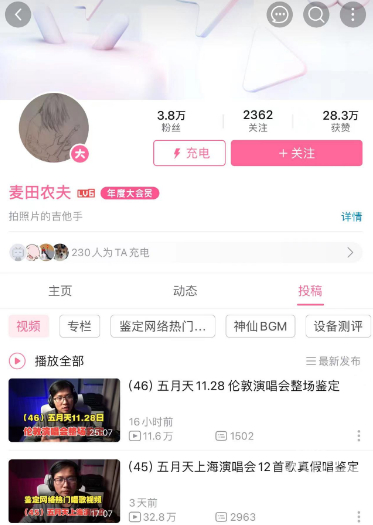Image resolution: width=373 pixels, height=525 pixels.
Task: Tap 播放全部 to play all videos
Action: pyautogui.click(x=46, y=361)
